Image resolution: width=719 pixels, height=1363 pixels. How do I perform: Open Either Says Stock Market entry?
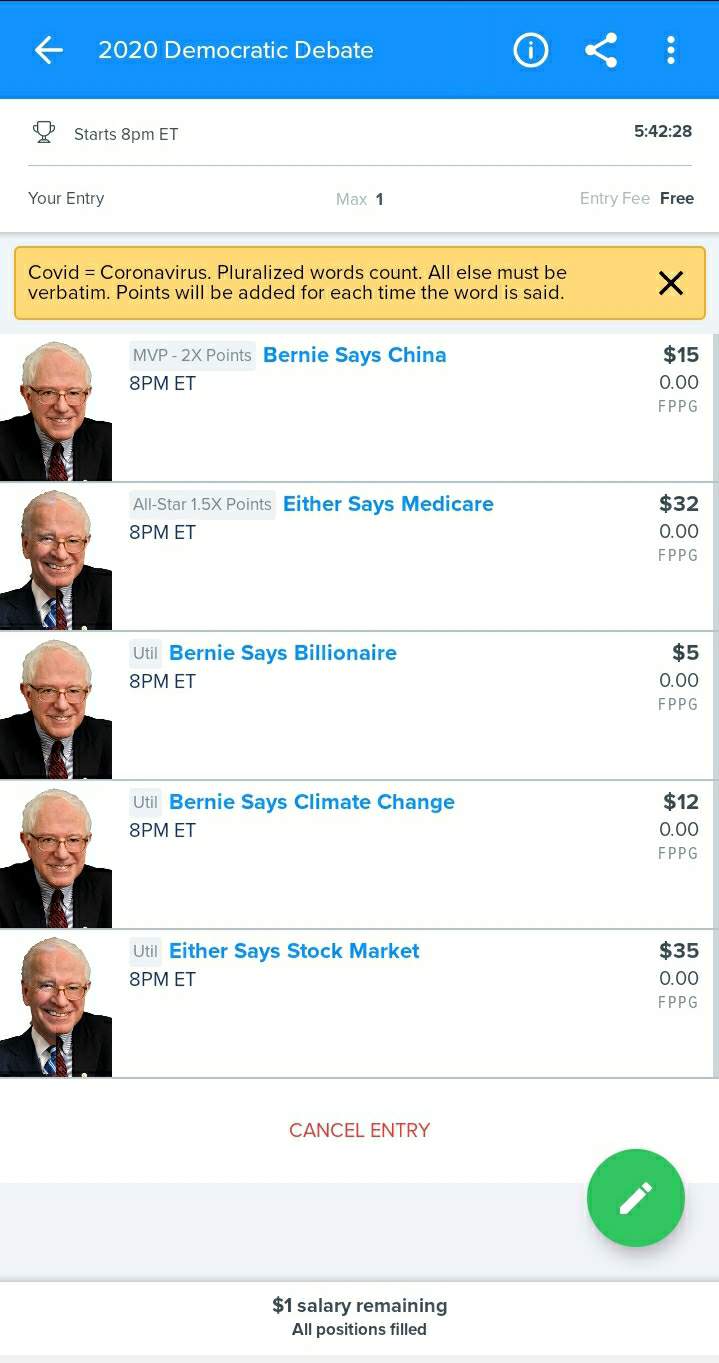pos(294,951)
